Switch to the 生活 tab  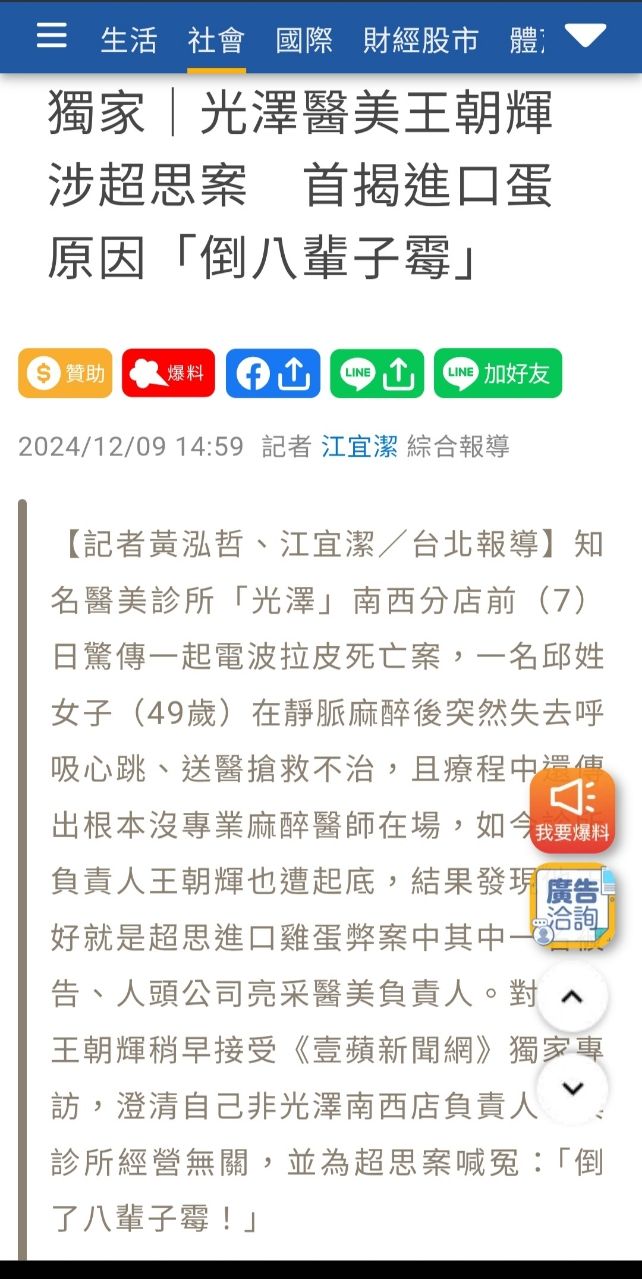pyautogui.click(x=129, y=41)
